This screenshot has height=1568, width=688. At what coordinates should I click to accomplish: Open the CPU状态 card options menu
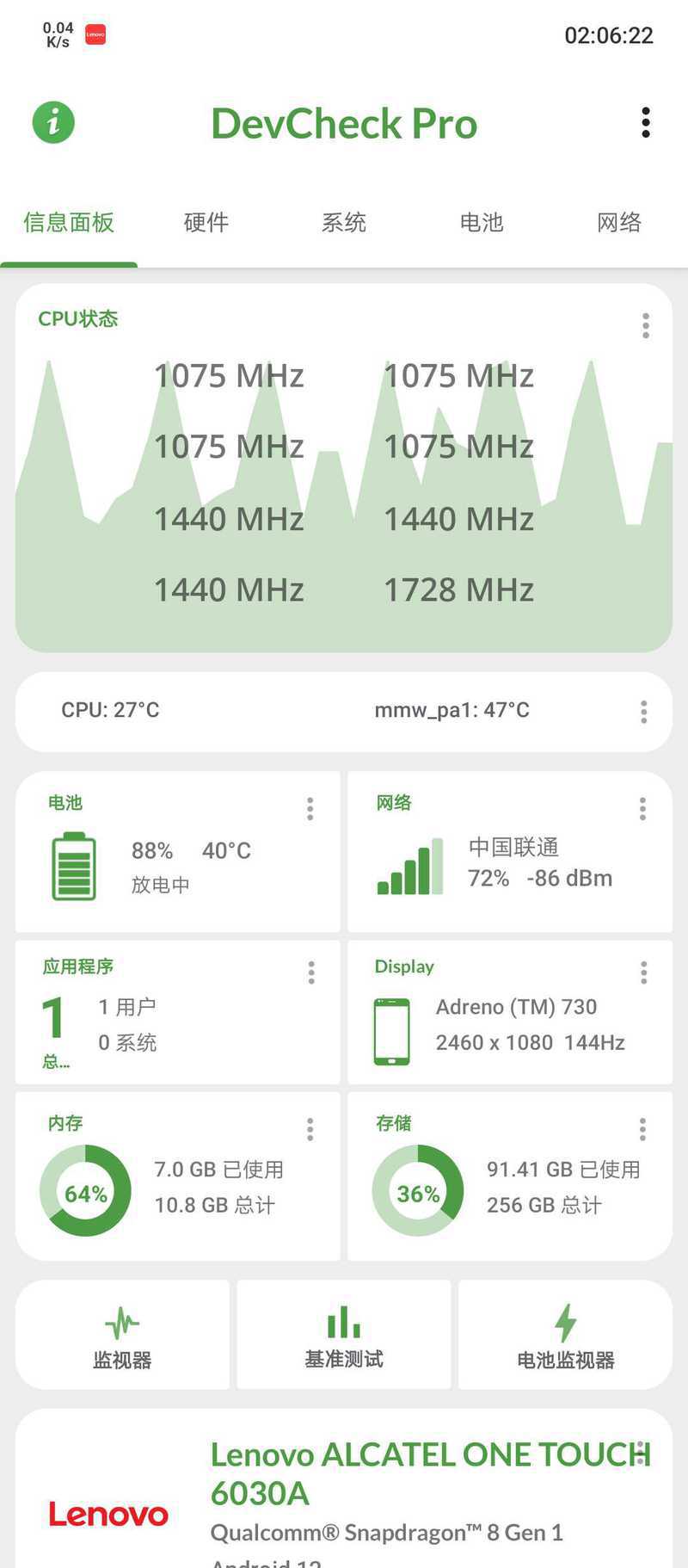pos(645,325)
